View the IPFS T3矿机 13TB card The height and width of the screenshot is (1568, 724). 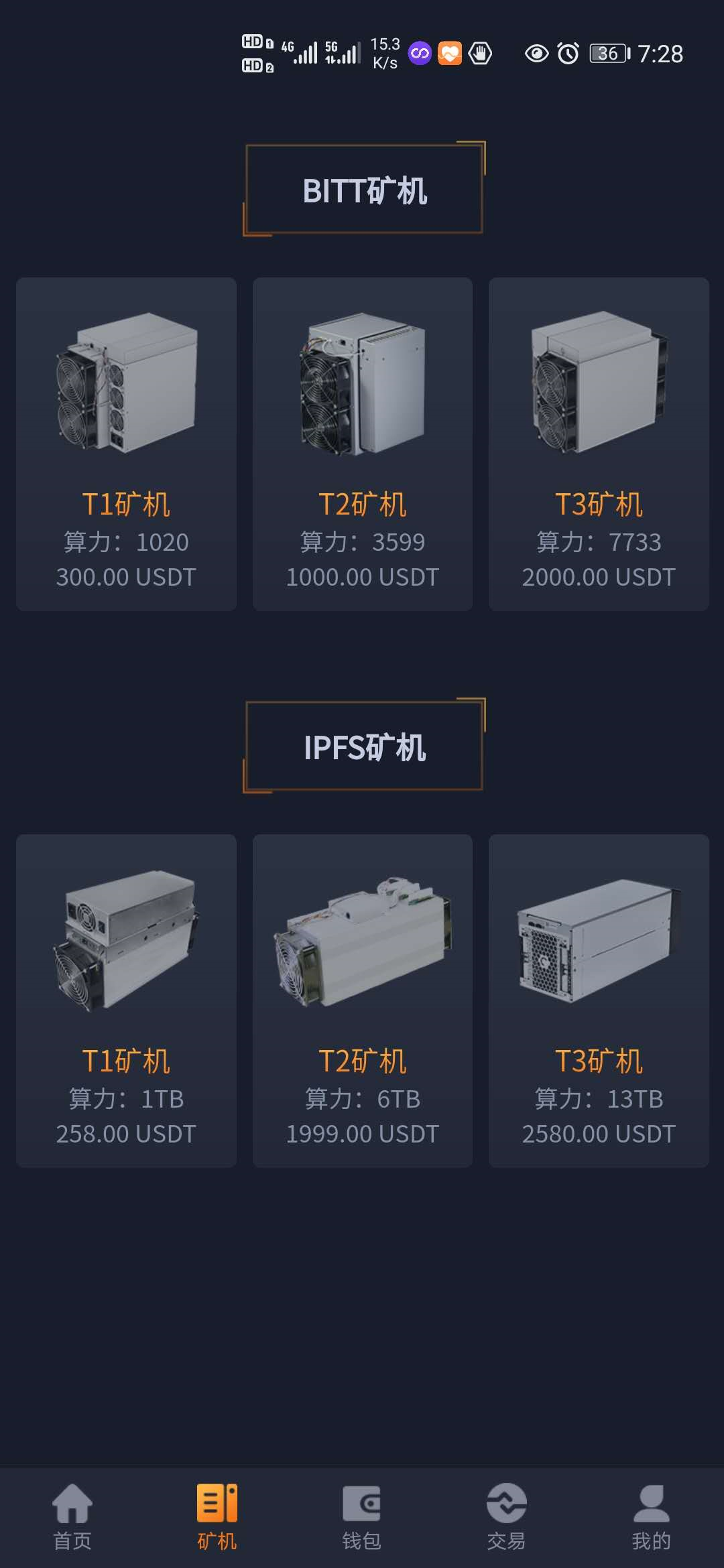tap(599, 1000)
